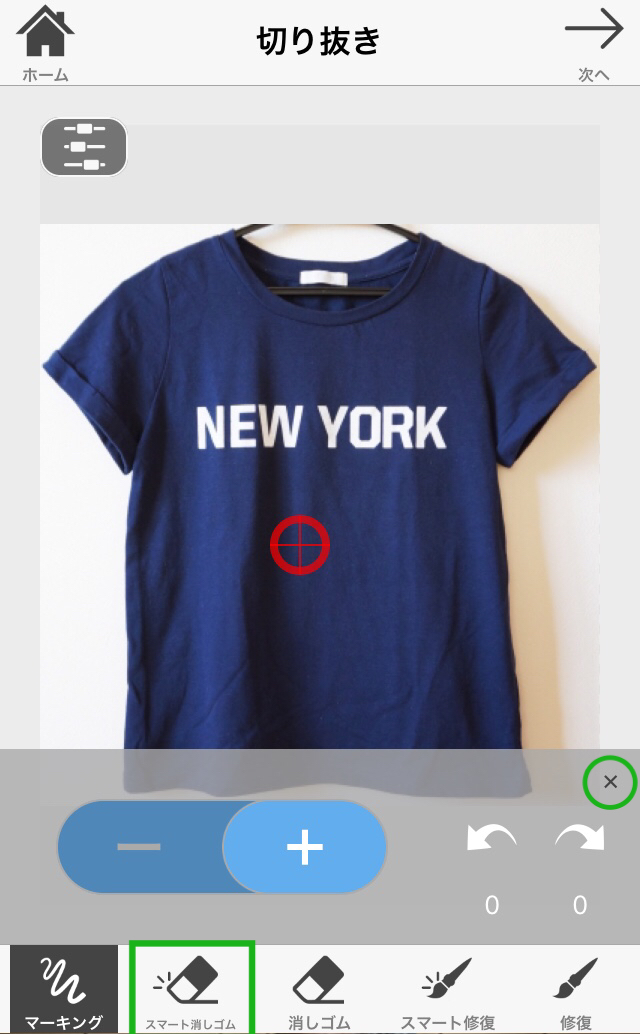Choose the 消しゴム eraser tool
The width and height of the screenshot is (640, 1034).
[x=319, y=989]
